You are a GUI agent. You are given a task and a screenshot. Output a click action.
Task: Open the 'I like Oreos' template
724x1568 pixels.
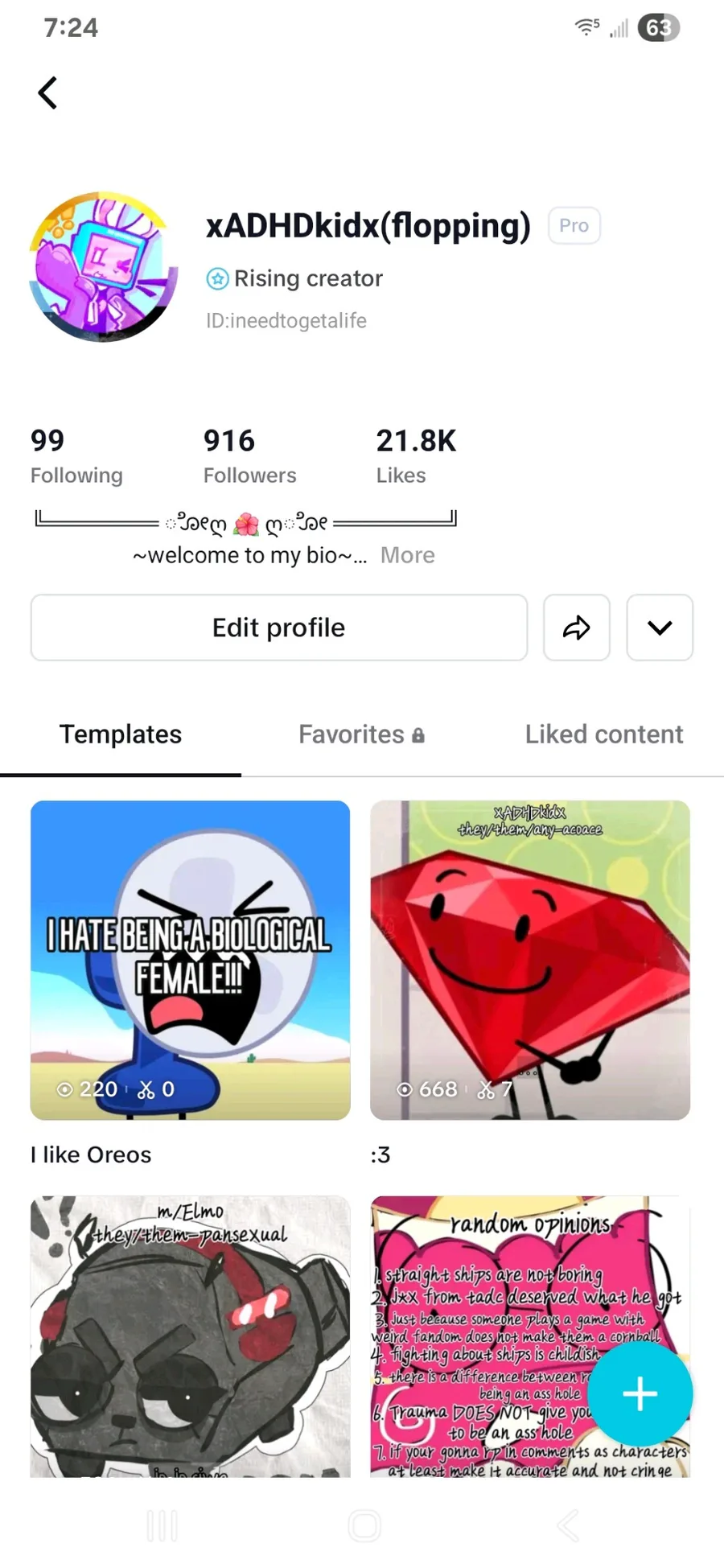tap(190, 960)
